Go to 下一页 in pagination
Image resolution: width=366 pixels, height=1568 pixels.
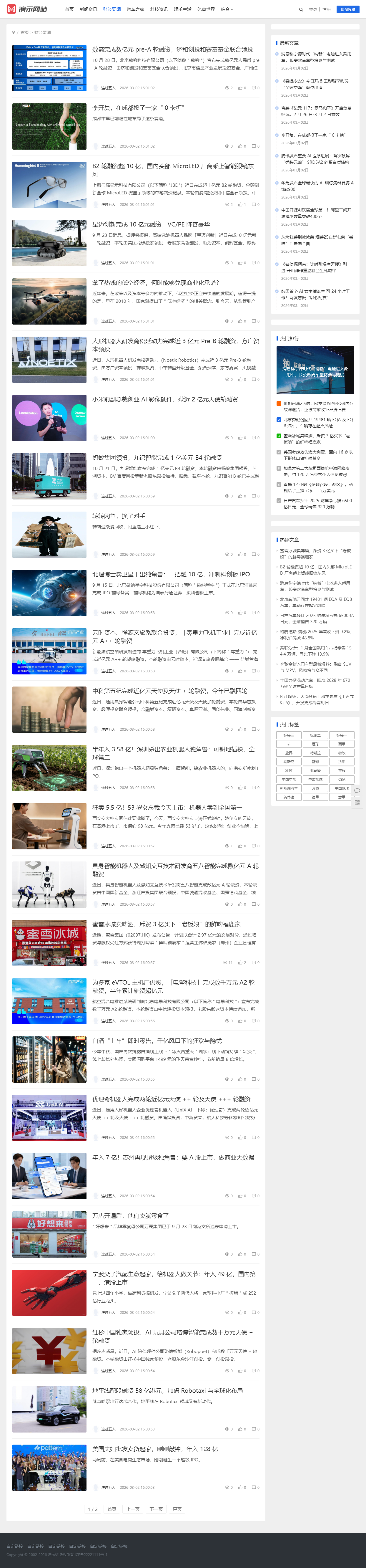[156, 1509]
